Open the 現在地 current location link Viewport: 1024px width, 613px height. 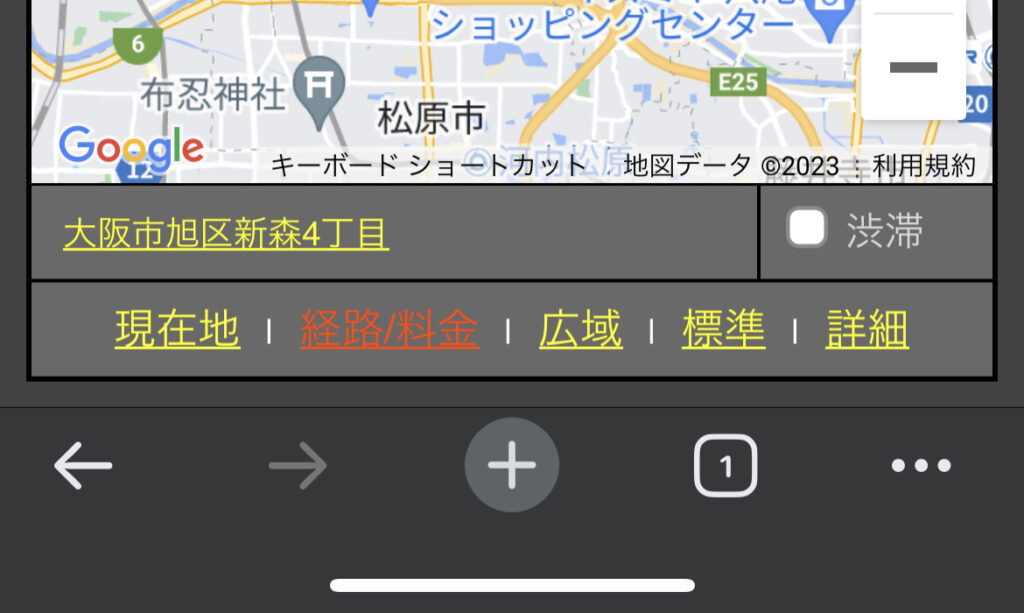pos(177,329)
